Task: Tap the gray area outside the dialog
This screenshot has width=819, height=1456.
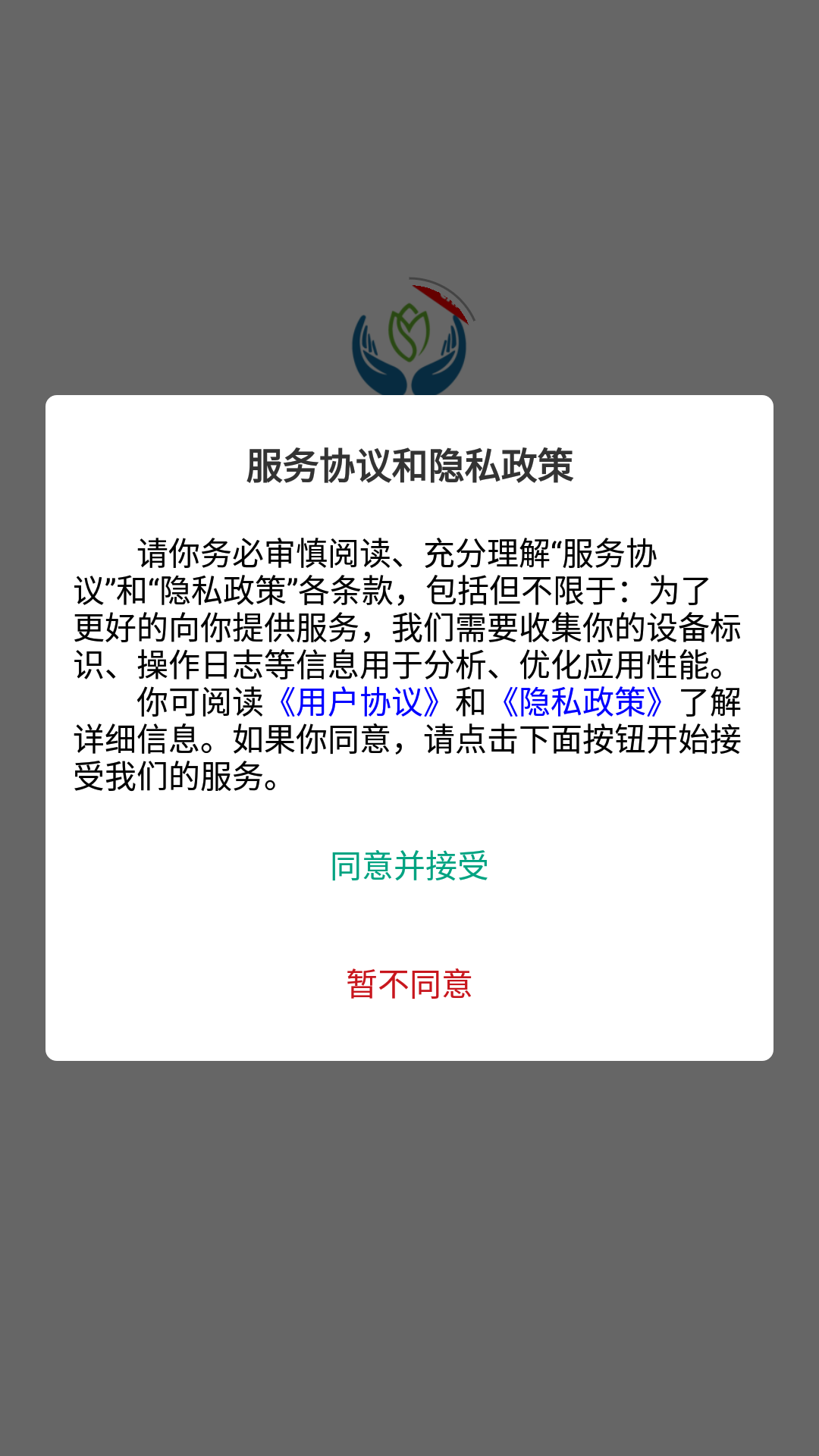Action: click(x=409, y=1289)
